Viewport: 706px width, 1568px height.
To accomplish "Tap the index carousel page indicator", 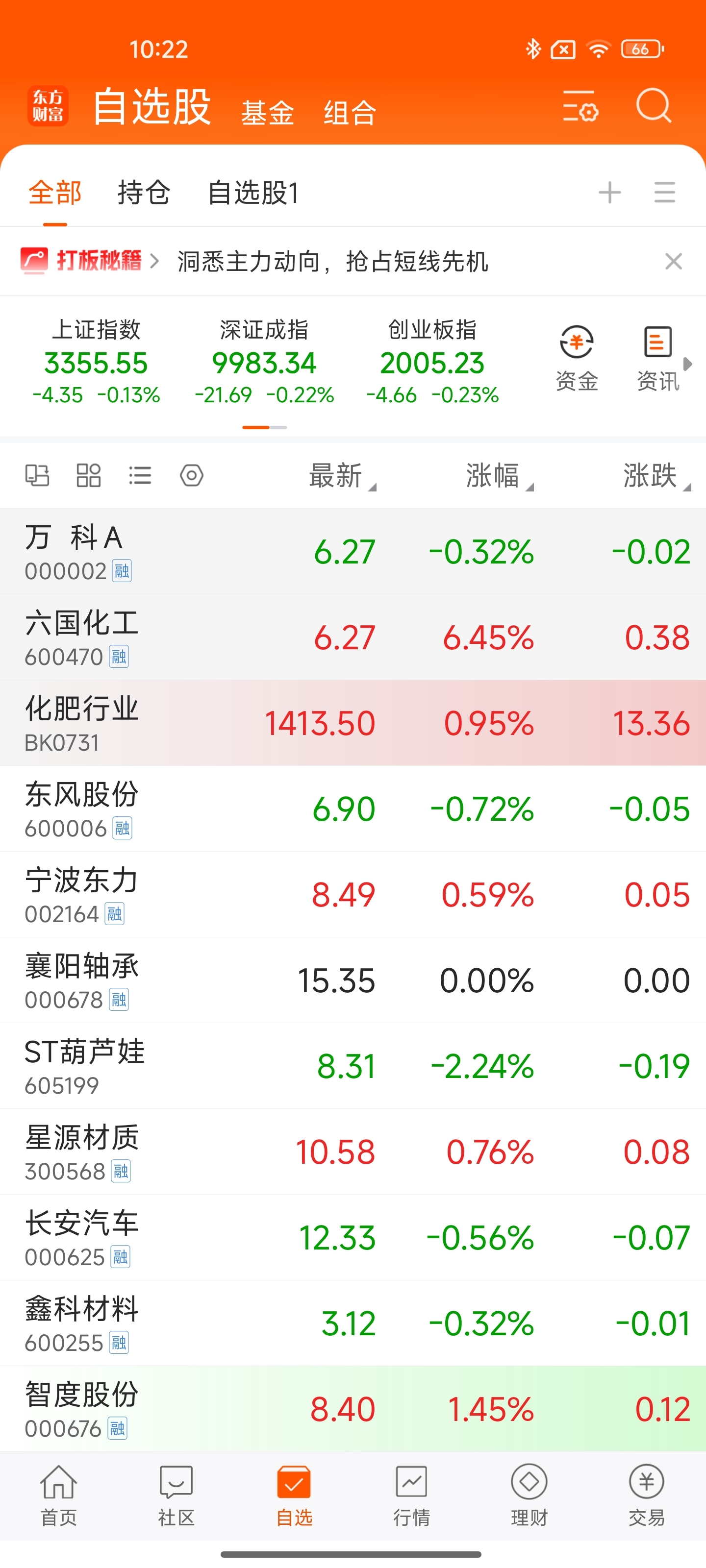I will [x=265, y=427].
